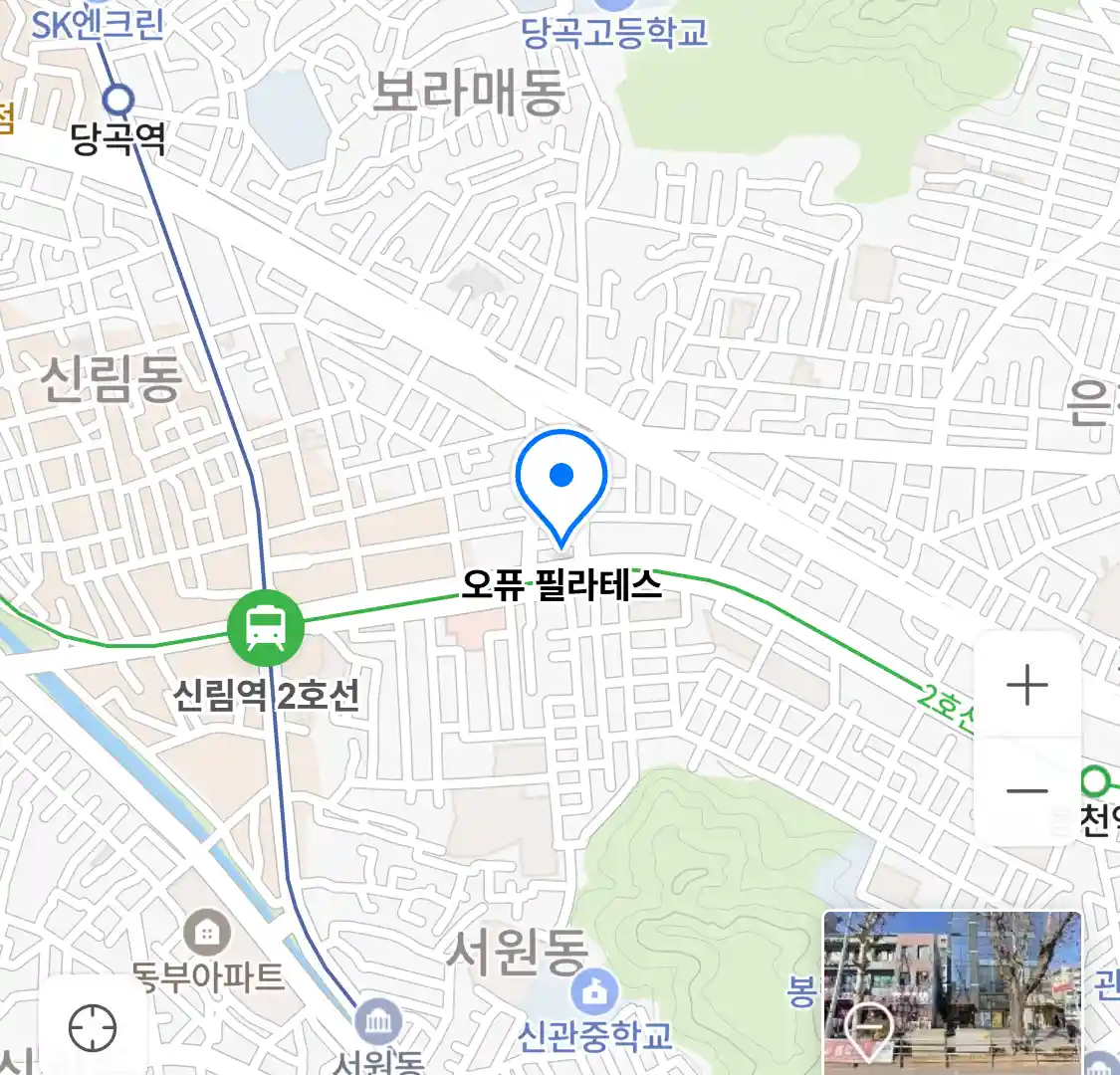This screenshot has width=1120, height=1075.
Task: Open the street view thumbnail
Action: point(952,991)
